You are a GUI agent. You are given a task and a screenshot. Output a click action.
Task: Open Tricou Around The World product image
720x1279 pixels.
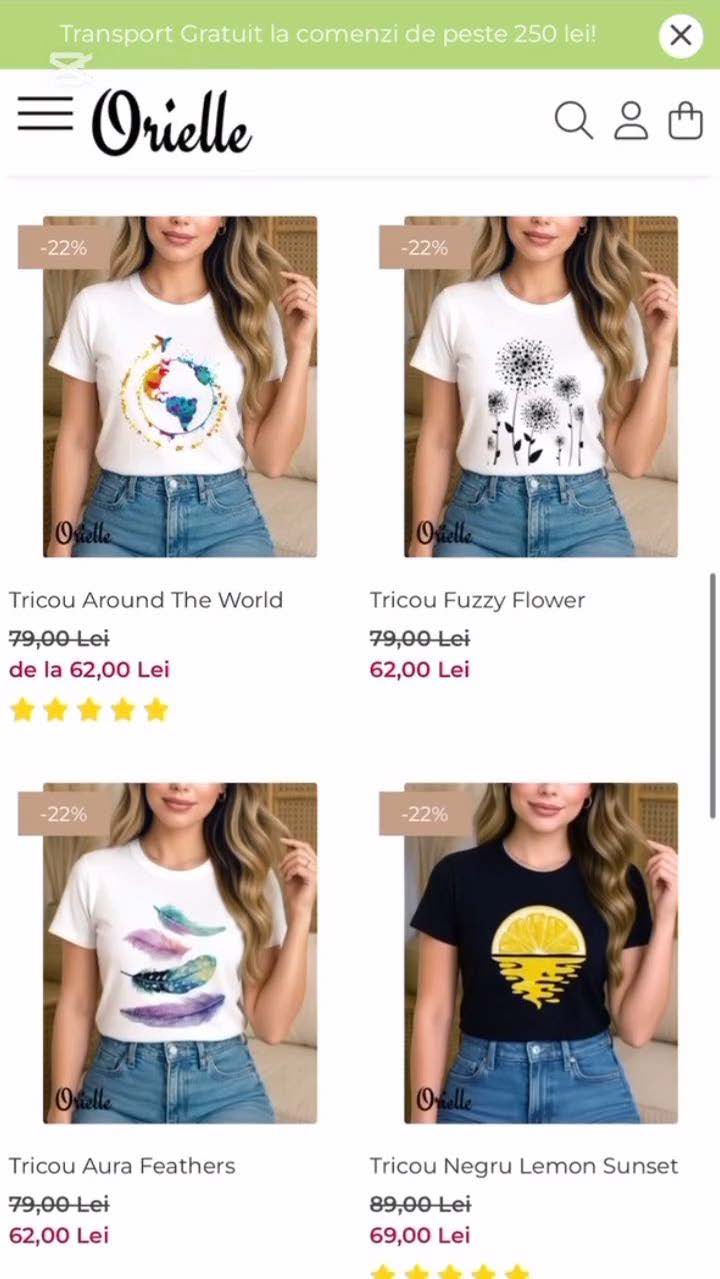click(x=180, y=387)
